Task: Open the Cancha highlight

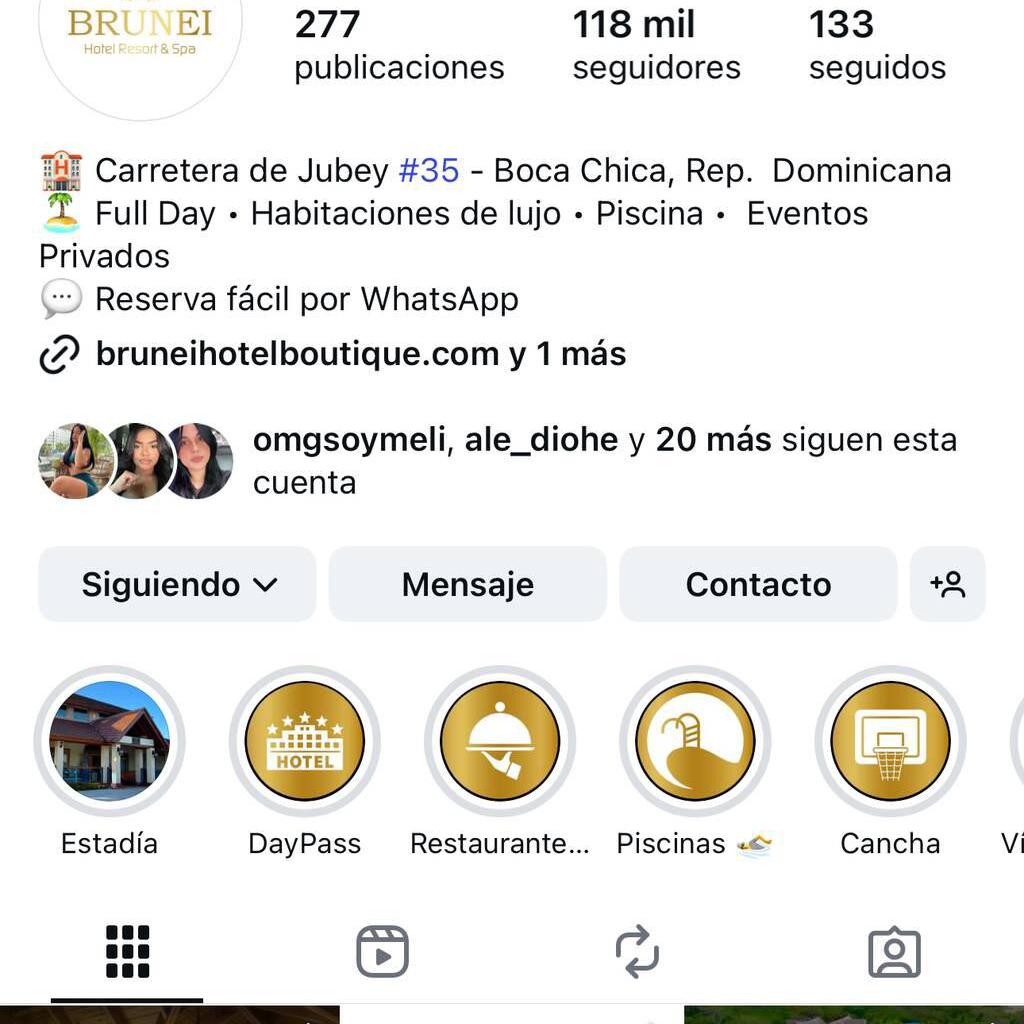Action: pyautogui.click(x=890, y=741)
